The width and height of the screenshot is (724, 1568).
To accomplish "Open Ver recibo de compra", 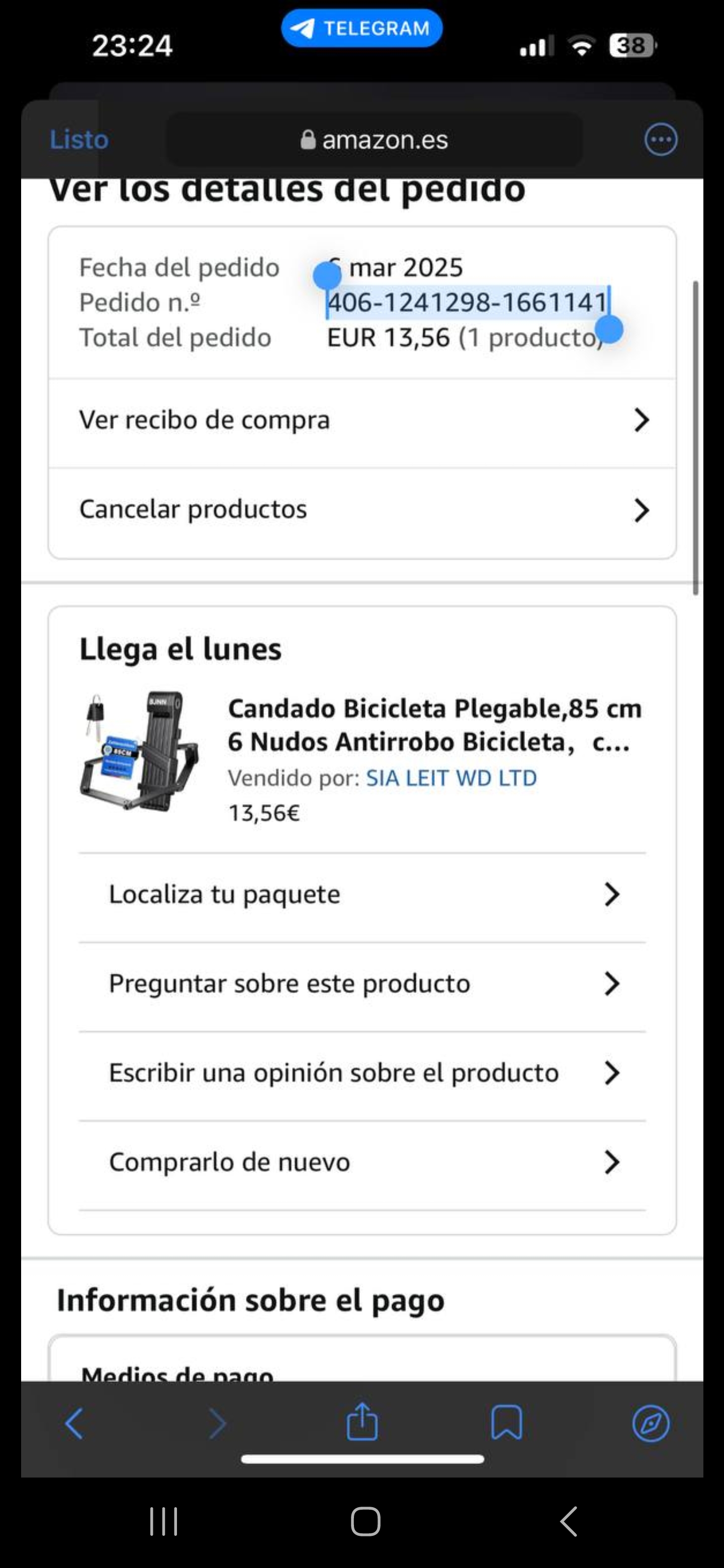I will point(361,421).
